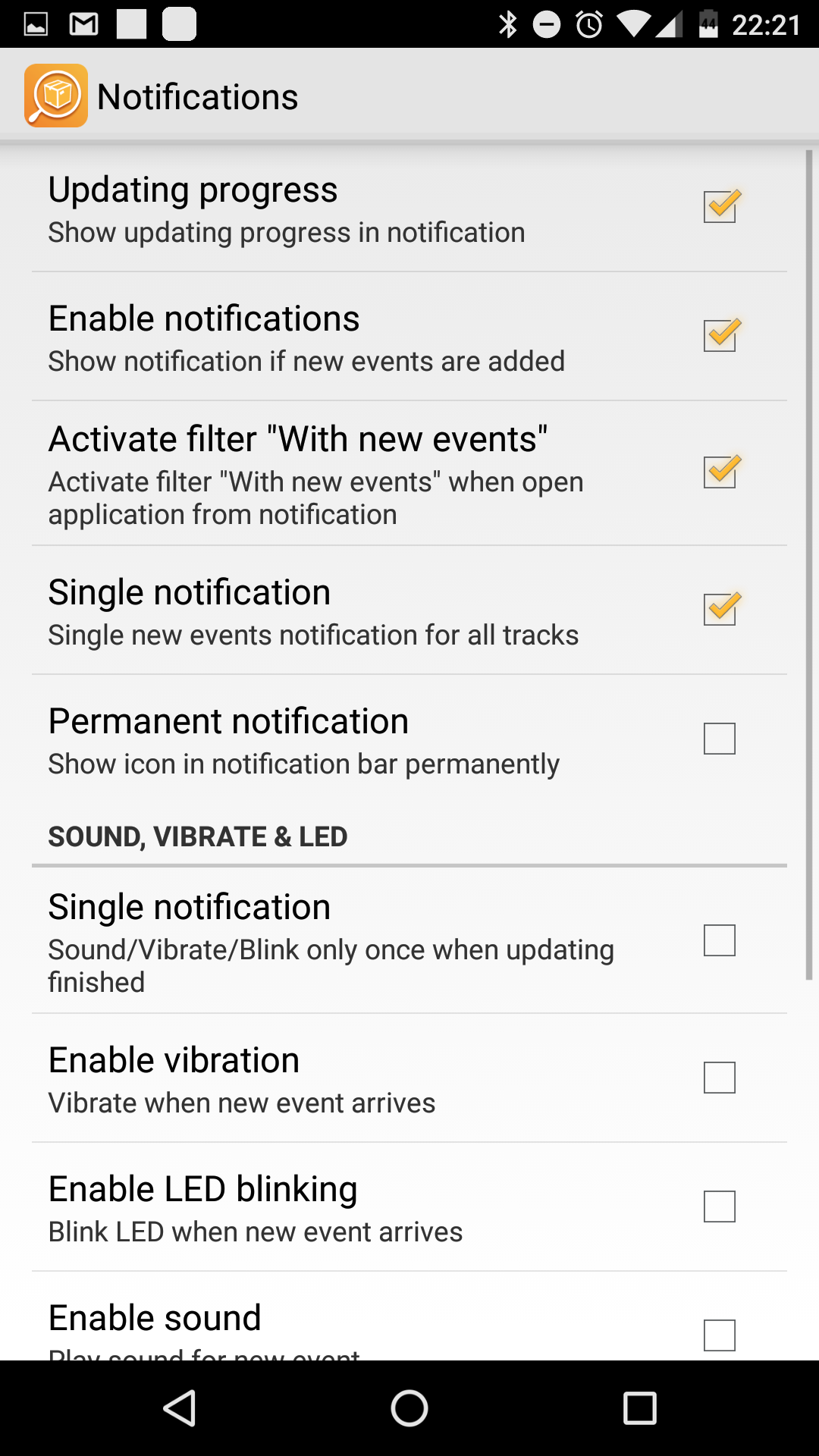This screenshot has height=1456, width=819.
Task: Uncheck Single notification for all tracks
Action: [720, 608]
